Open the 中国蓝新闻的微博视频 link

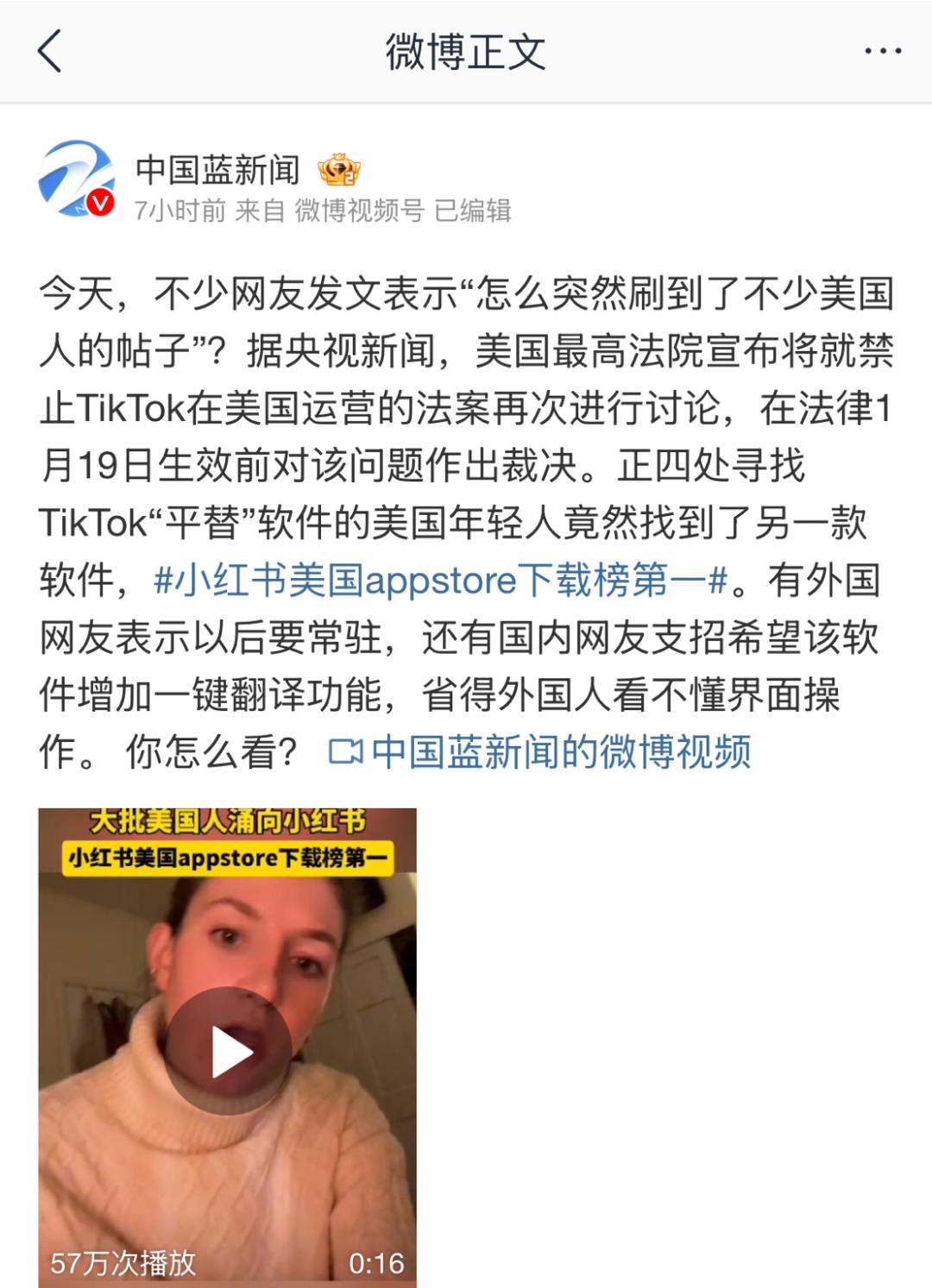(x=541, y=752)
